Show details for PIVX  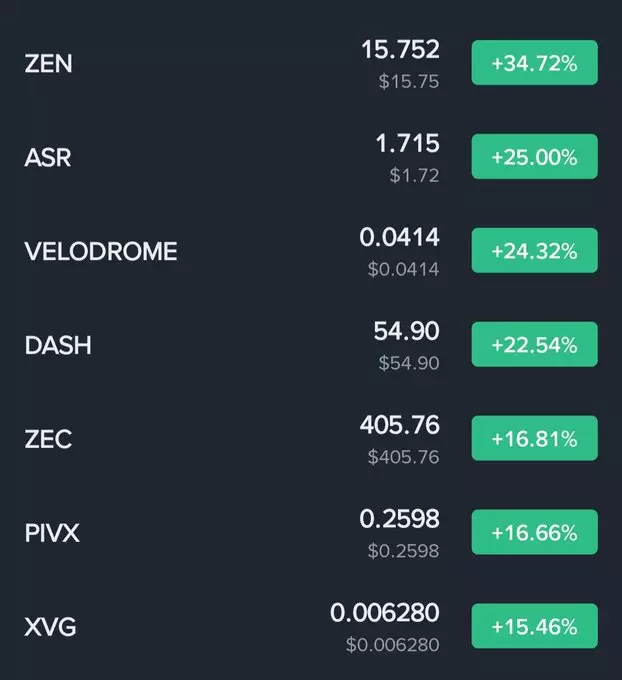52,533
